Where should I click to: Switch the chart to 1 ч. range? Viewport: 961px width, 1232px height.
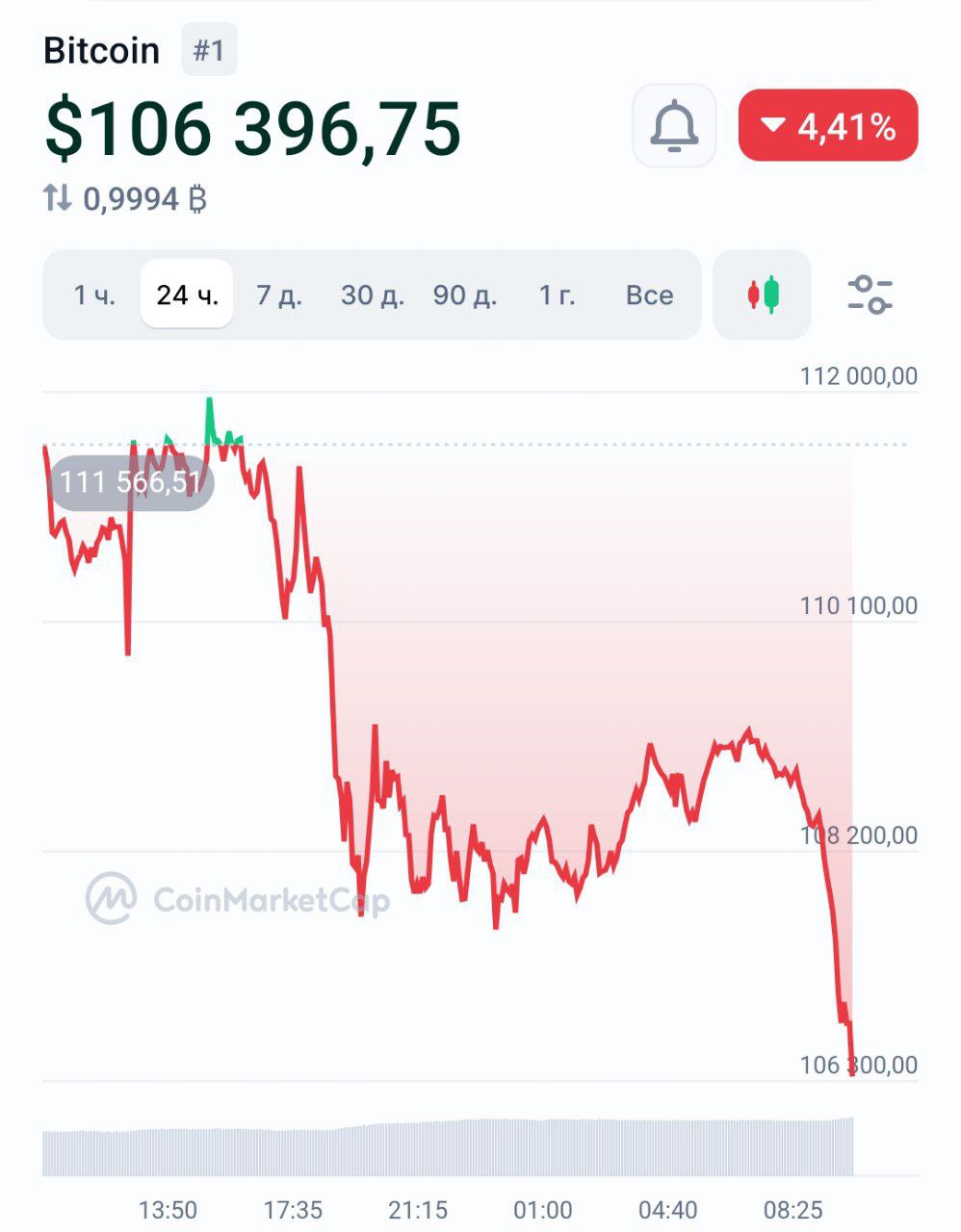pyautogui.click(x=94, y=295)
